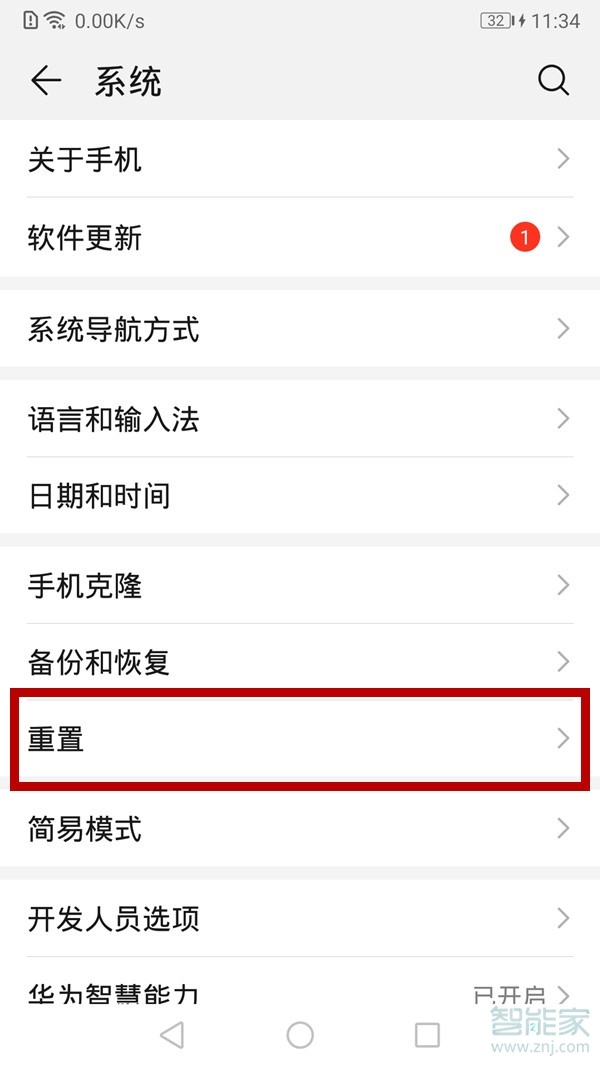
Task: Open 软件更新
Action: pos(300,237)
